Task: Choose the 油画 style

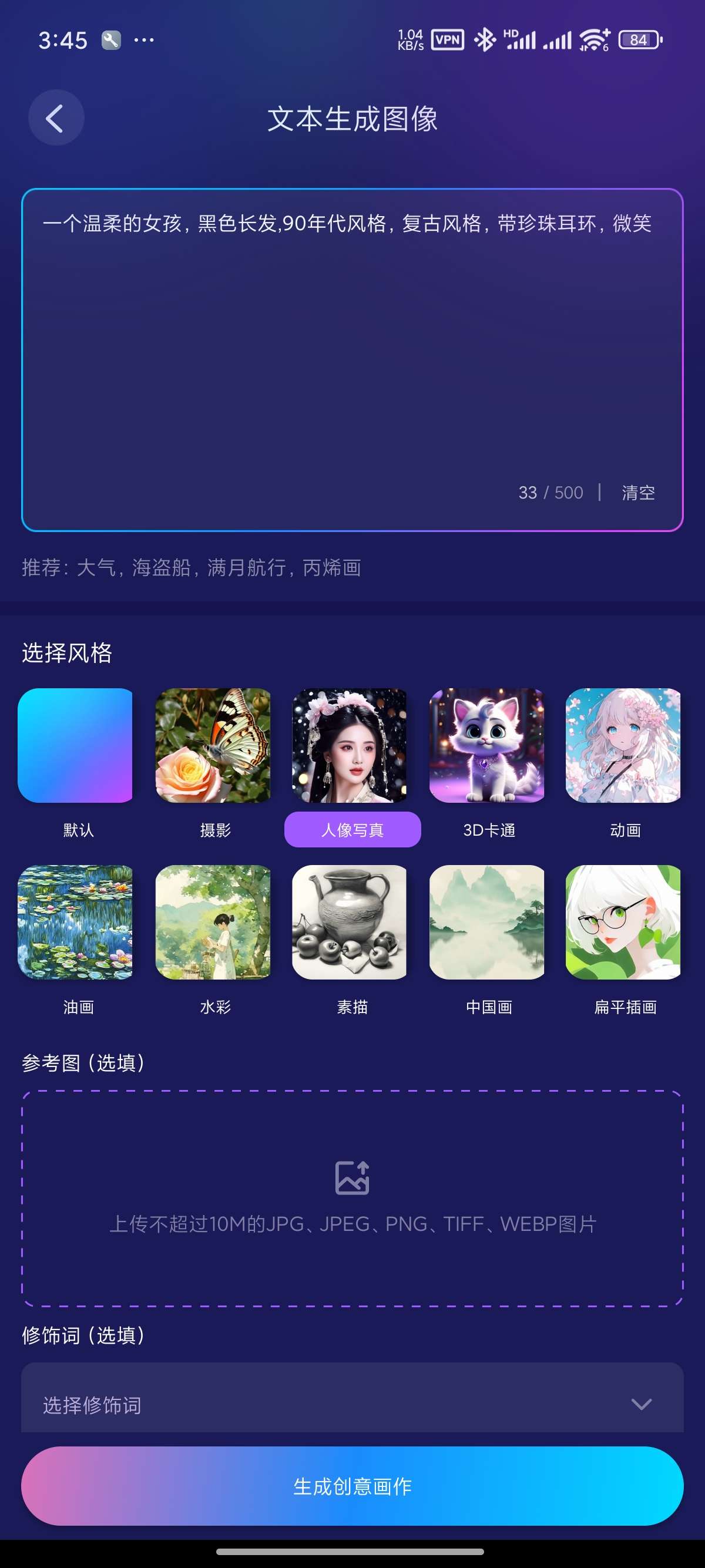Action: [75, 922]
